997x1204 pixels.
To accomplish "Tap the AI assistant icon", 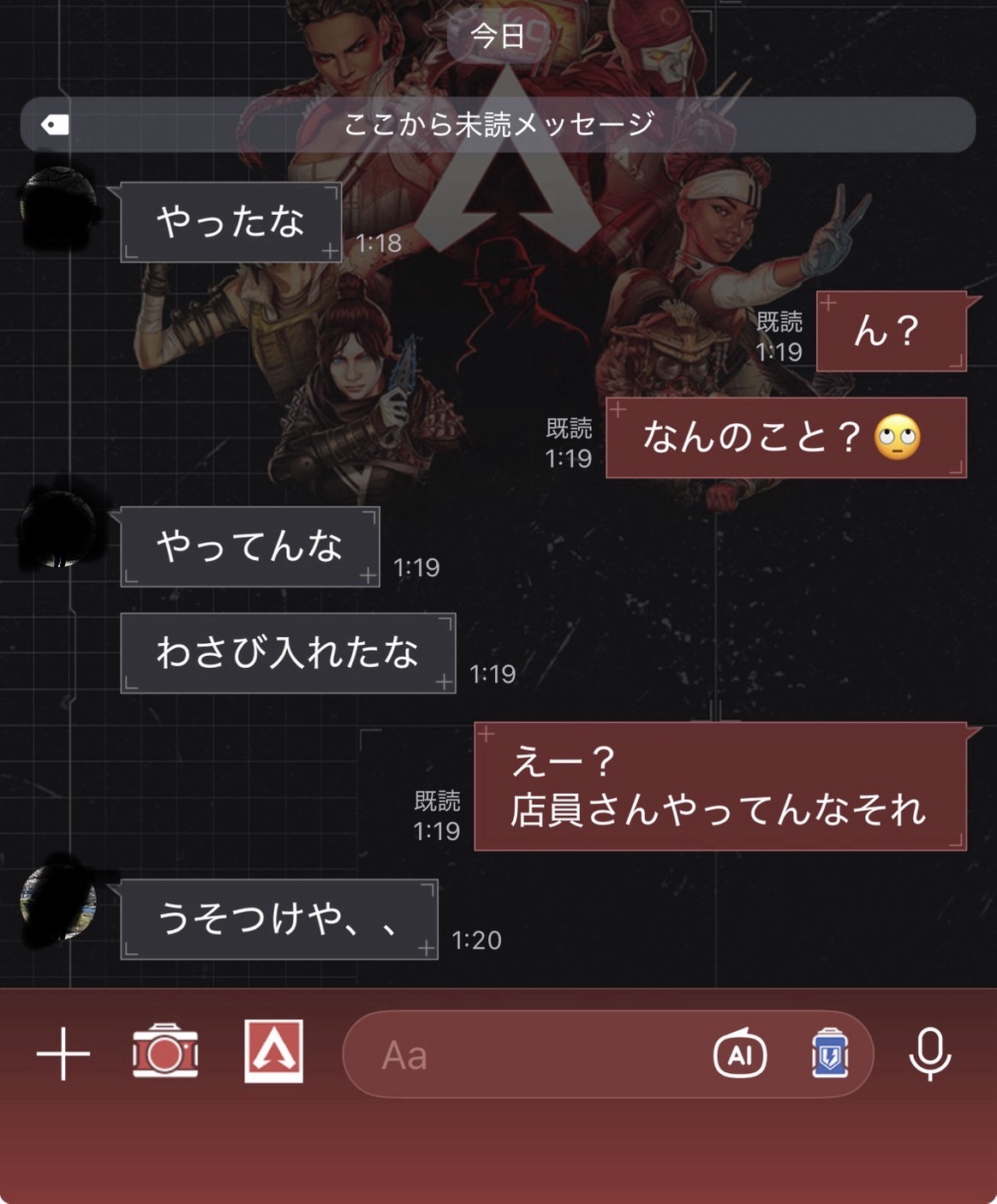I will pyautogui.click(x=740, y=1054).
